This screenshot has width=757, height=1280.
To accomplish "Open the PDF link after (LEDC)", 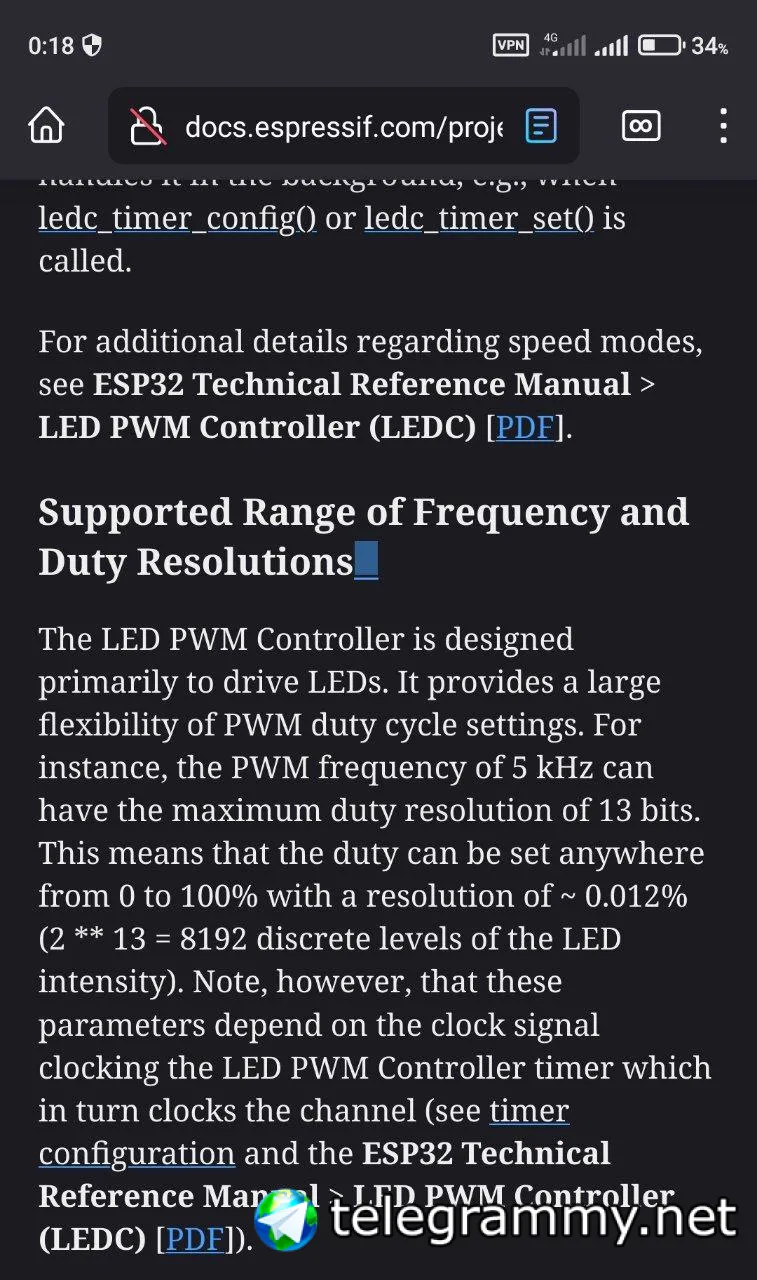I will point(194,1239).
